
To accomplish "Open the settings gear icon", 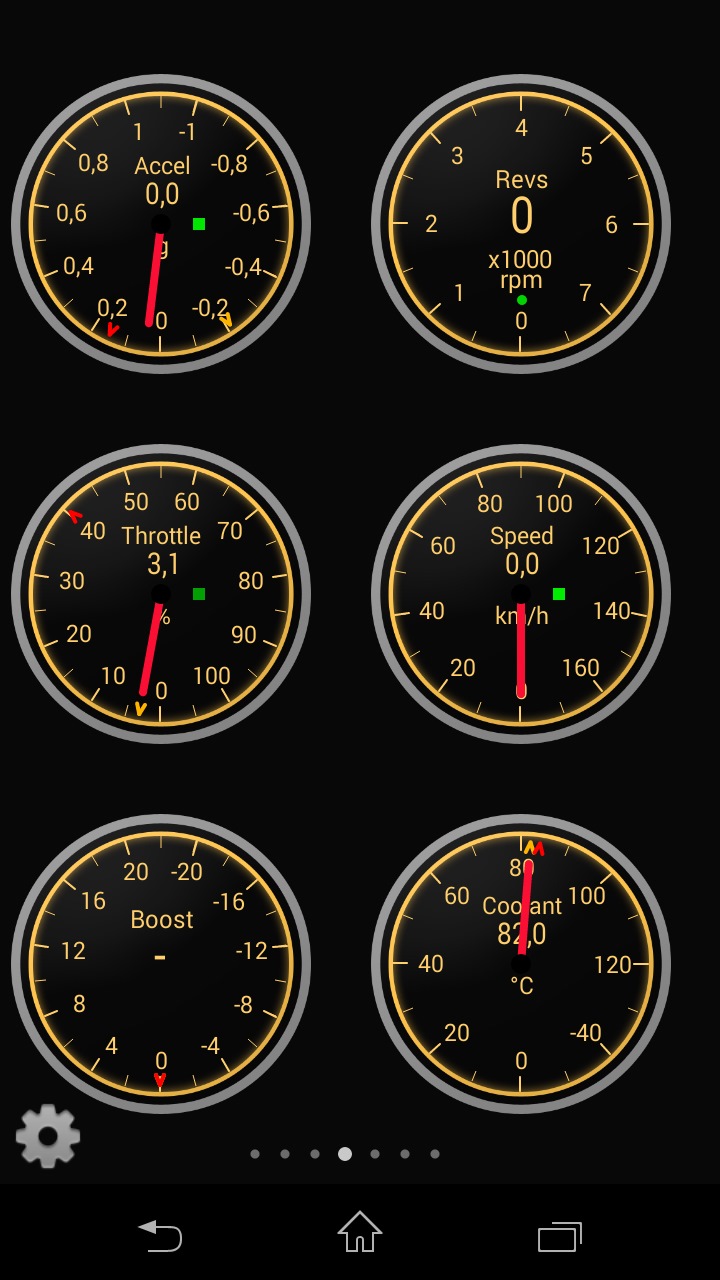I will pyautogui.click(x=48, y=1136).
